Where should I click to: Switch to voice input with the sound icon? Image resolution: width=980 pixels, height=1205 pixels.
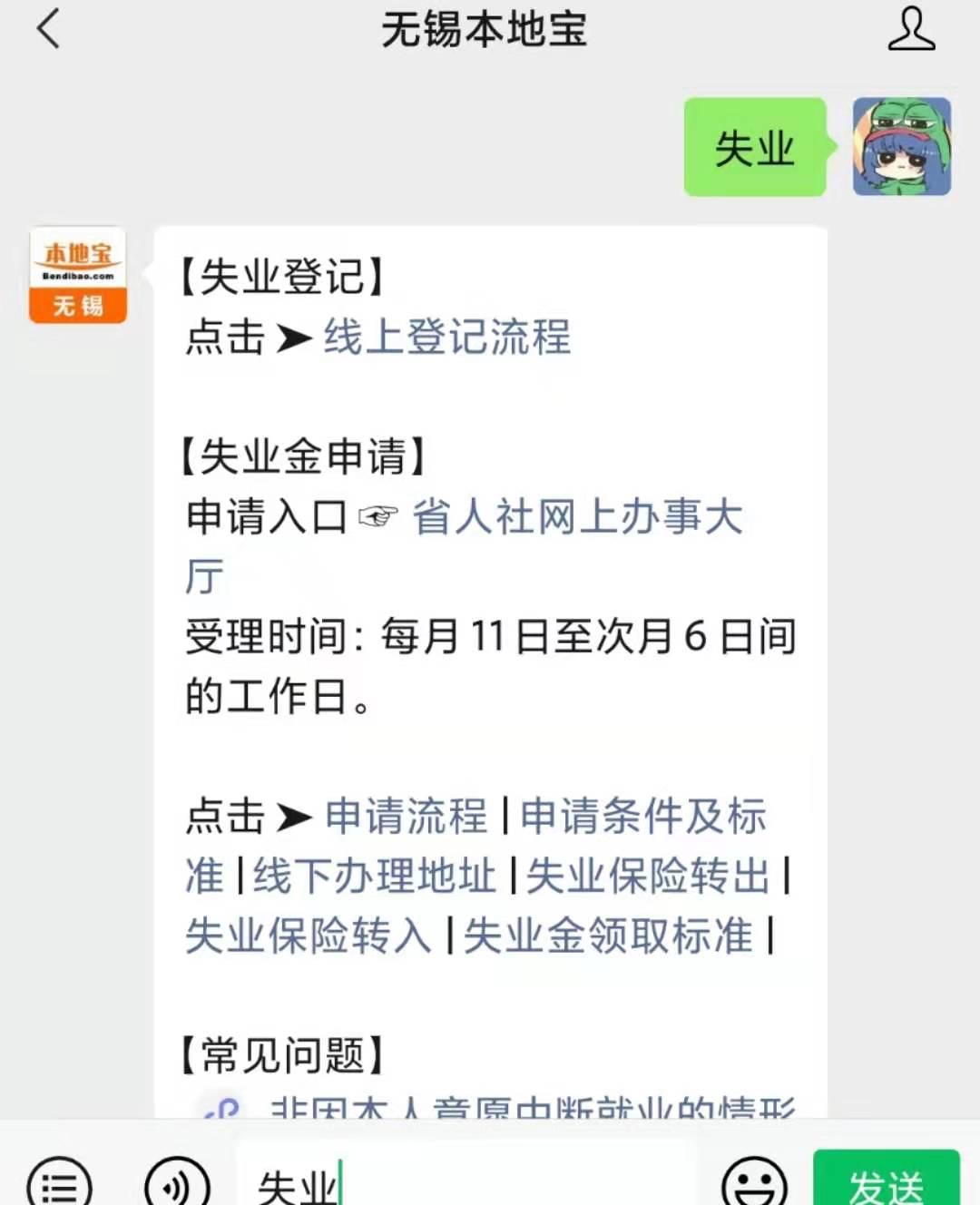point(175,1181)
